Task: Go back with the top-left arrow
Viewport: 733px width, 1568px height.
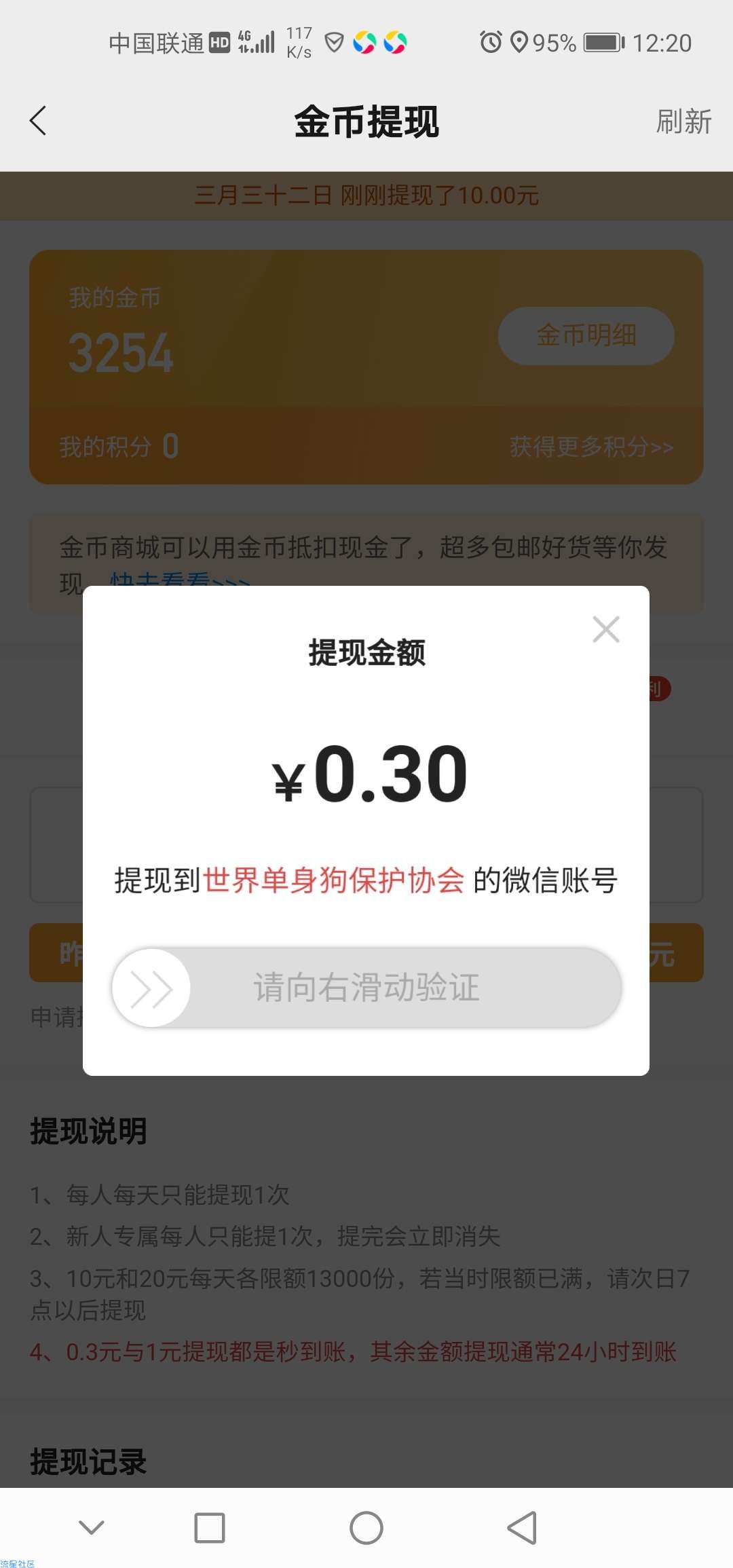Action: point(38,121)
